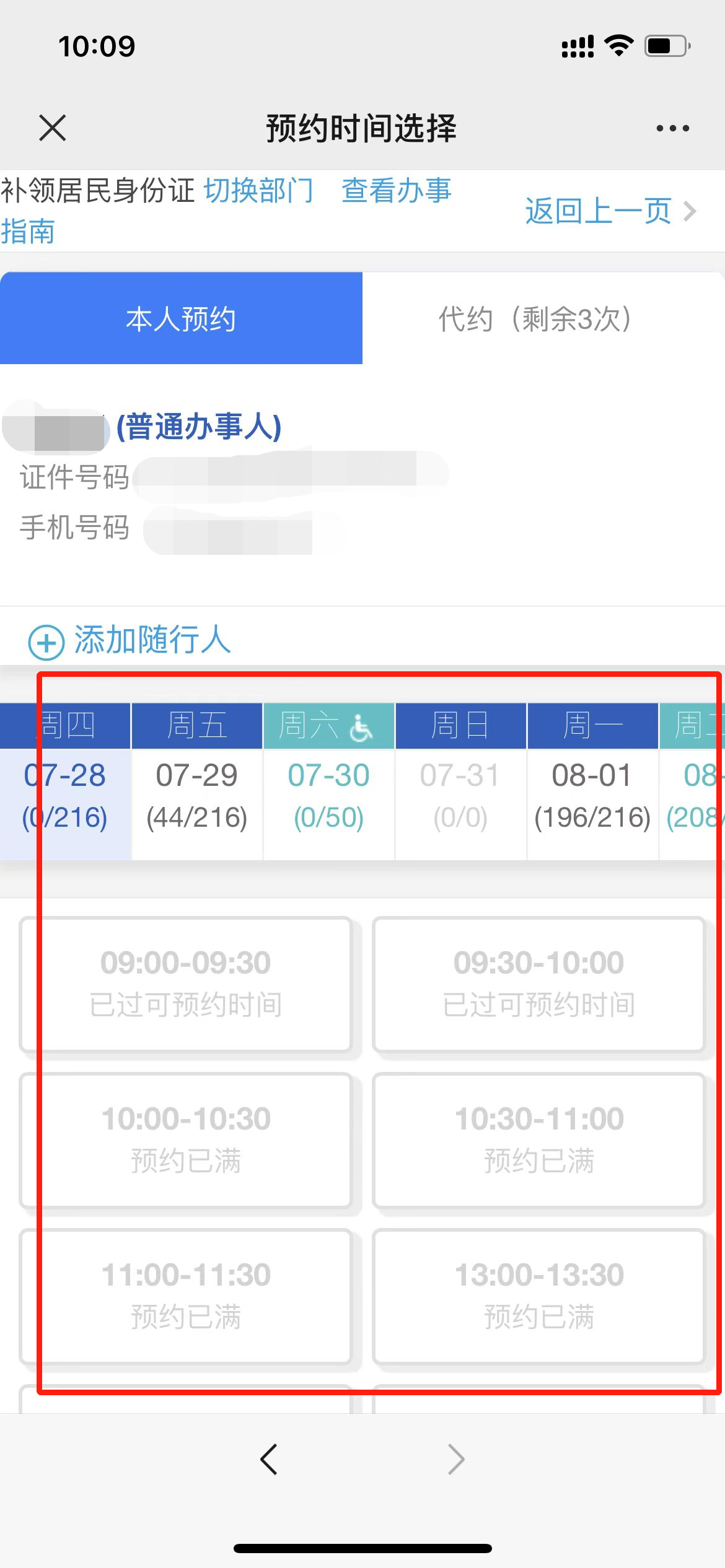Select the 11:00-11:30 time slot
Screen dimensions: 725x1568
point(186,1296)
